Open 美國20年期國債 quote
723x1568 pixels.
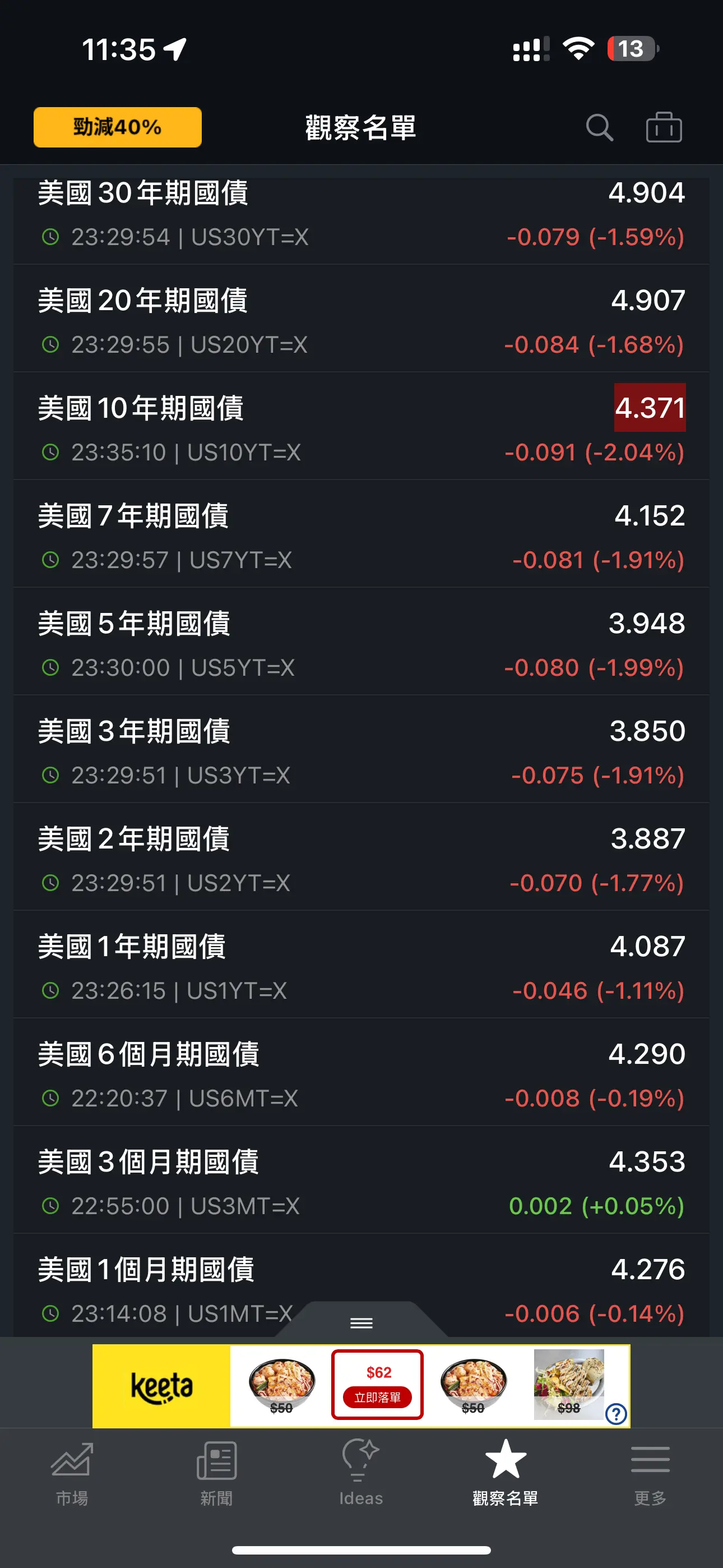(x=361, y=319)
